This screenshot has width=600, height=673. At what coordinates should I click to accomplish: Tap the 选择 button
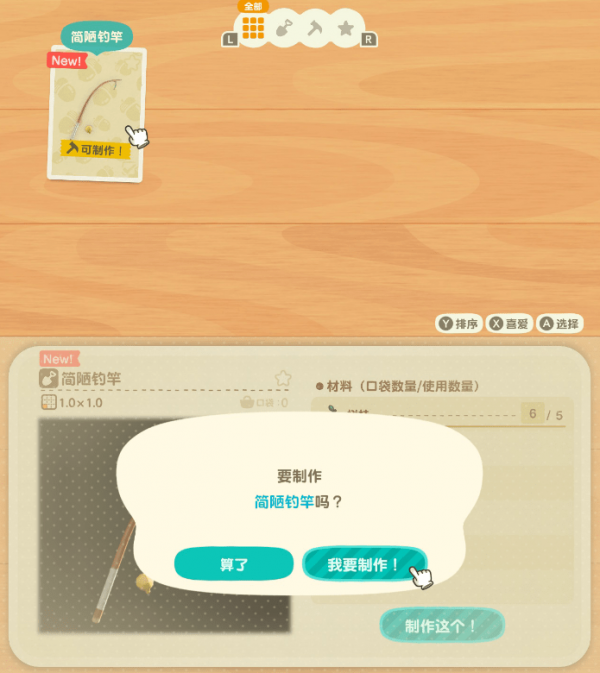[560, 324]
